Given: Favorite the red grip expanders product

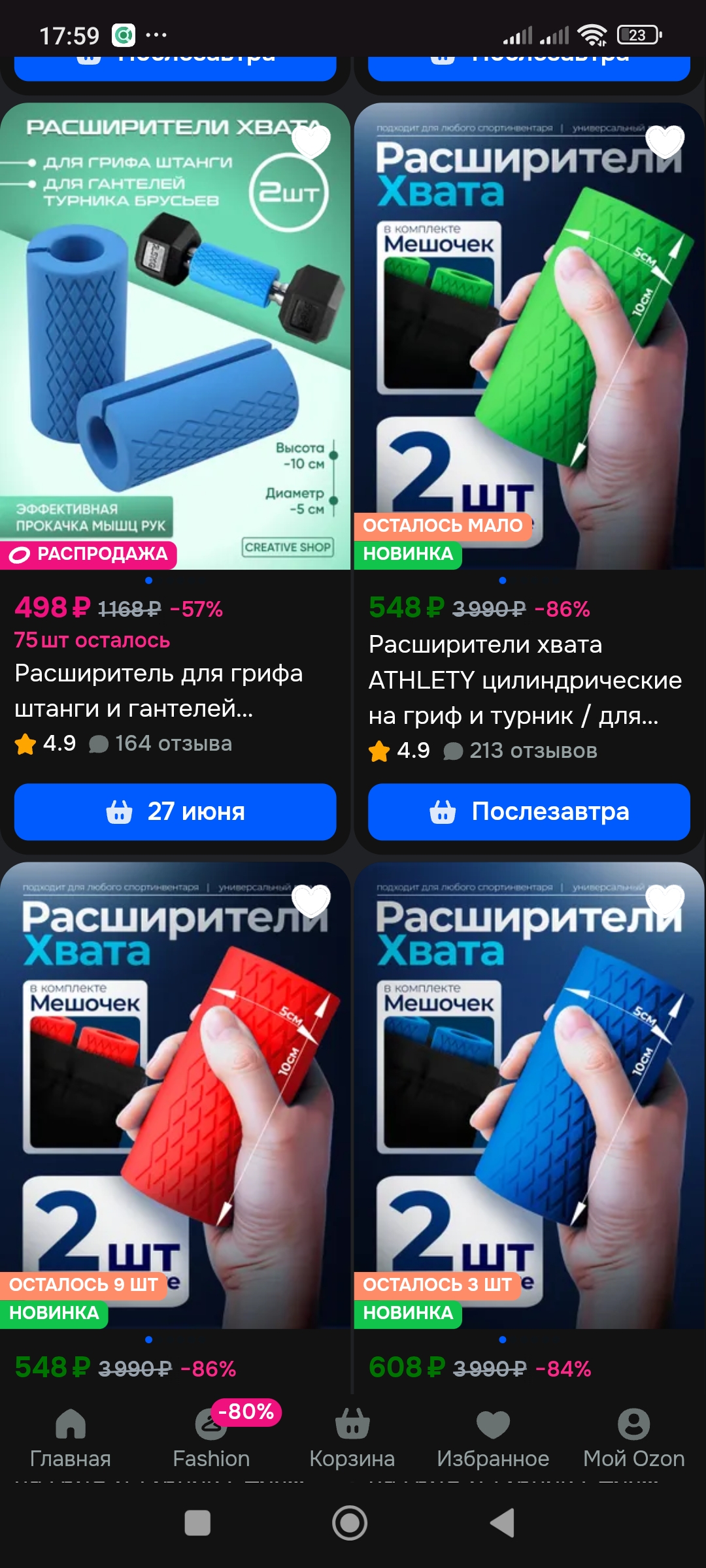Looking at the screenshot, I should [x=311, y=900].
